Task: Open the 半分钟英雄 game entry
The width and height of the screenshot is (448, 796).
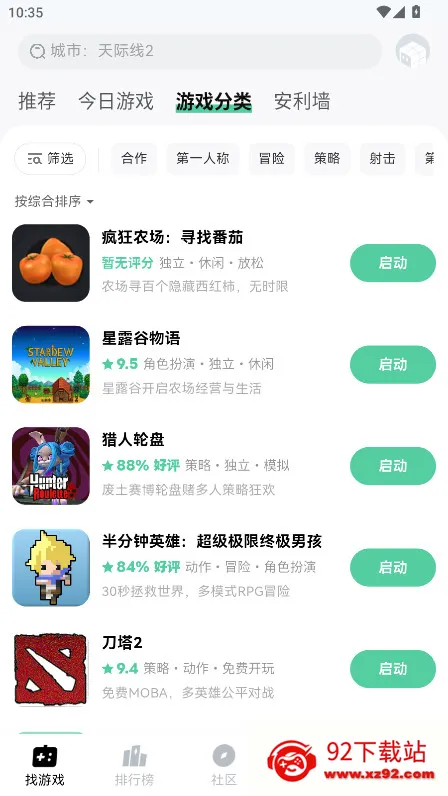Action: [x=224, y=568]
